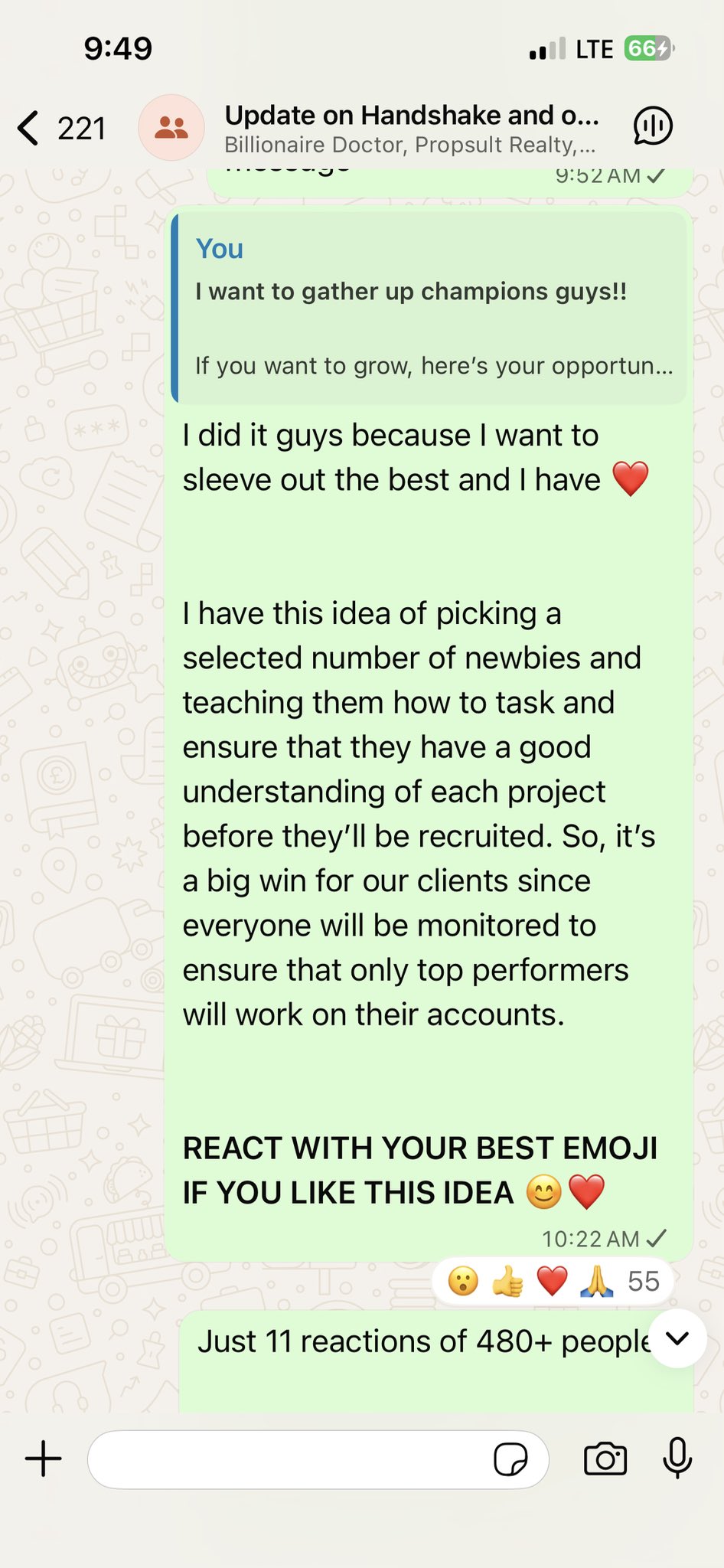Viewport: 724px width, 1568px height.
Task: Start a voice chat in this group
Action: click(x=653, y=126)
